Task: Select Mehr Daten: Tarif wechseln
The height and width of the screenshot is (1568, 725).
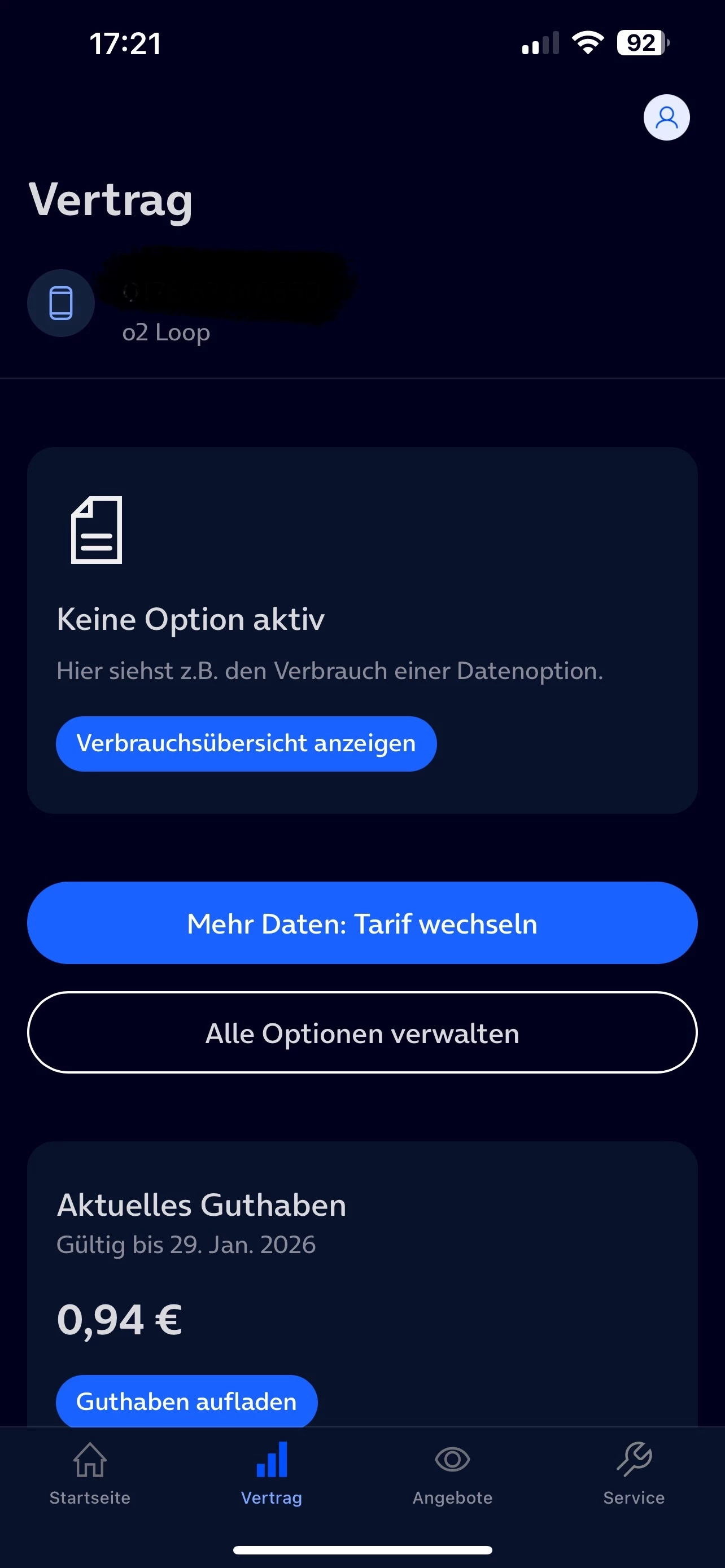Action: click(362, 923)
